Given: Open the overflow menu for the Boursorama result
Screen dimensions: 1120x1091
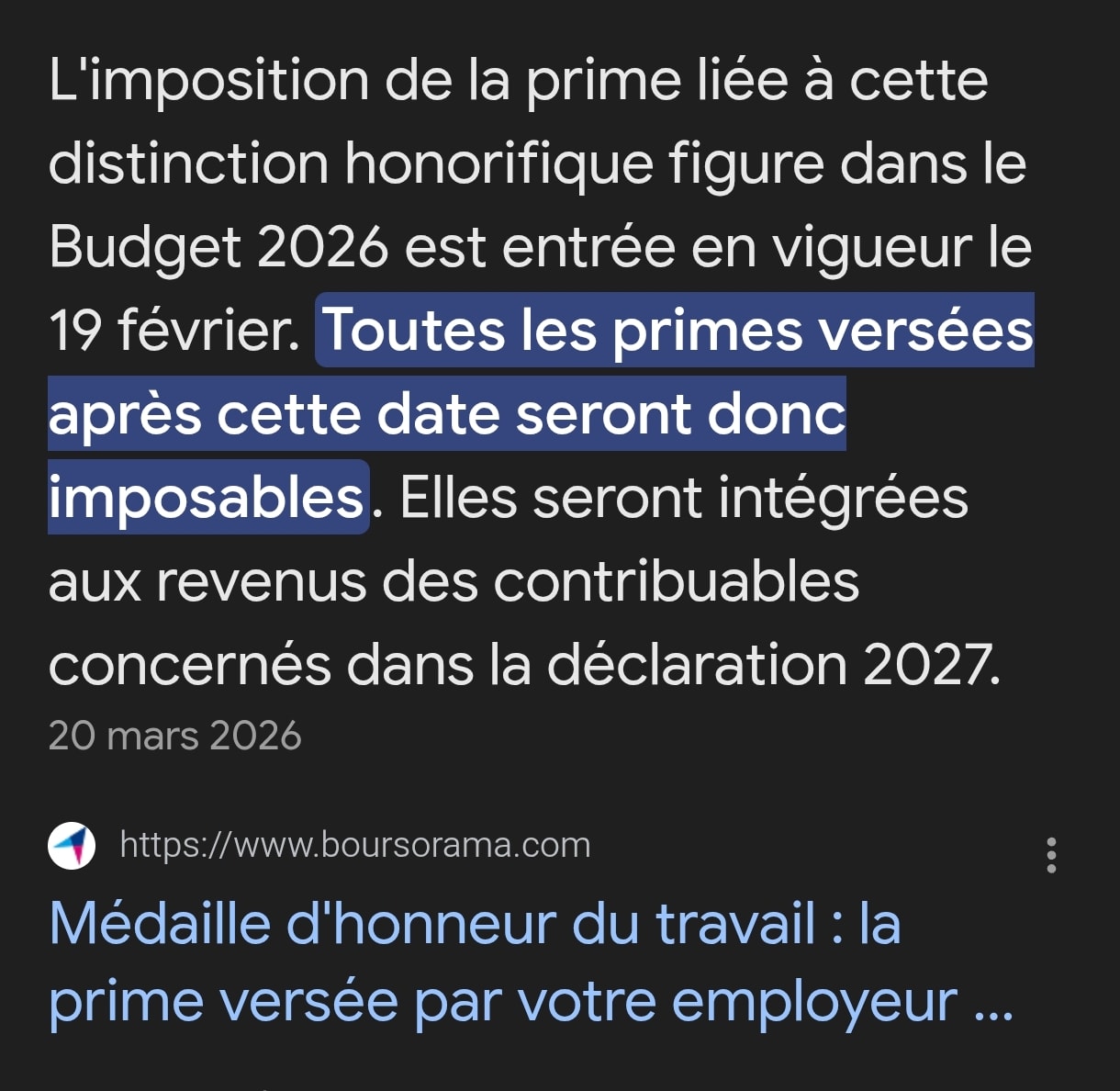Looking at the screenshot, I should click(1051, 855).
